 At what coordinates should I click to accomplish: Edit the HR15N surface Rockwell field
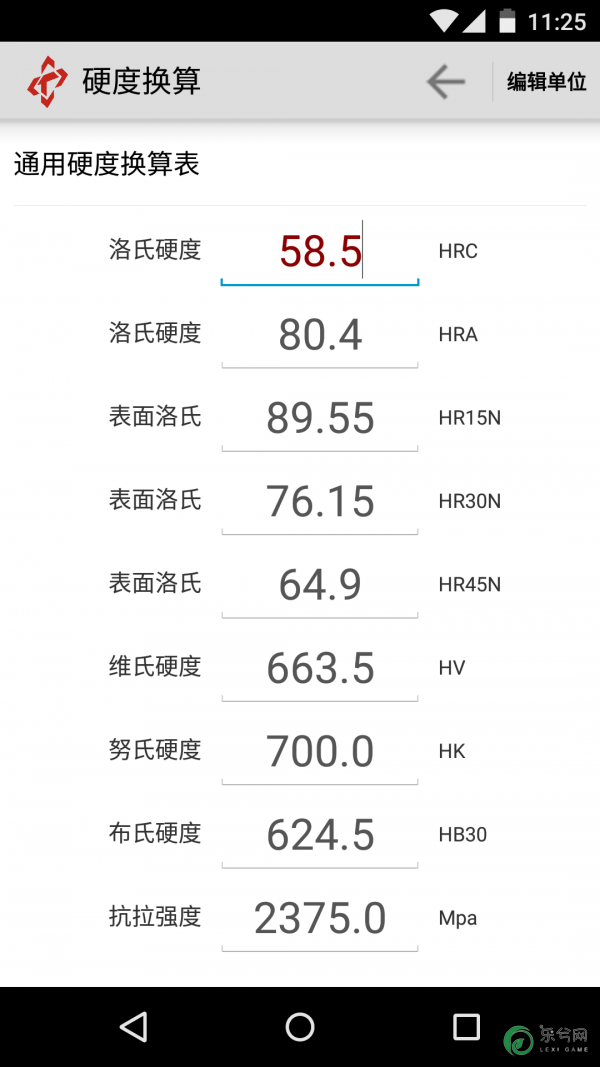coord(320,418)
